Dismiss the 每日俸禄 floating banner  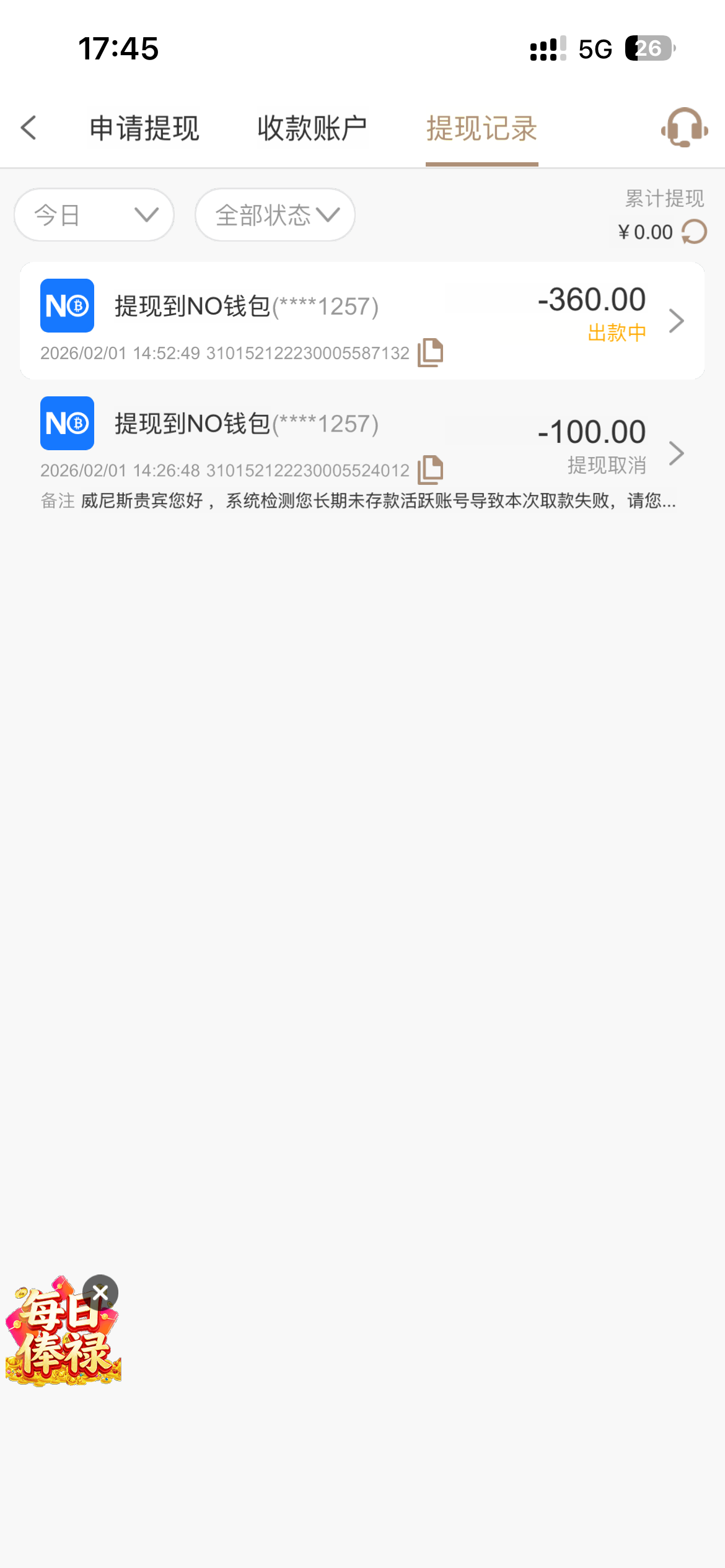tap(100, 1292)
